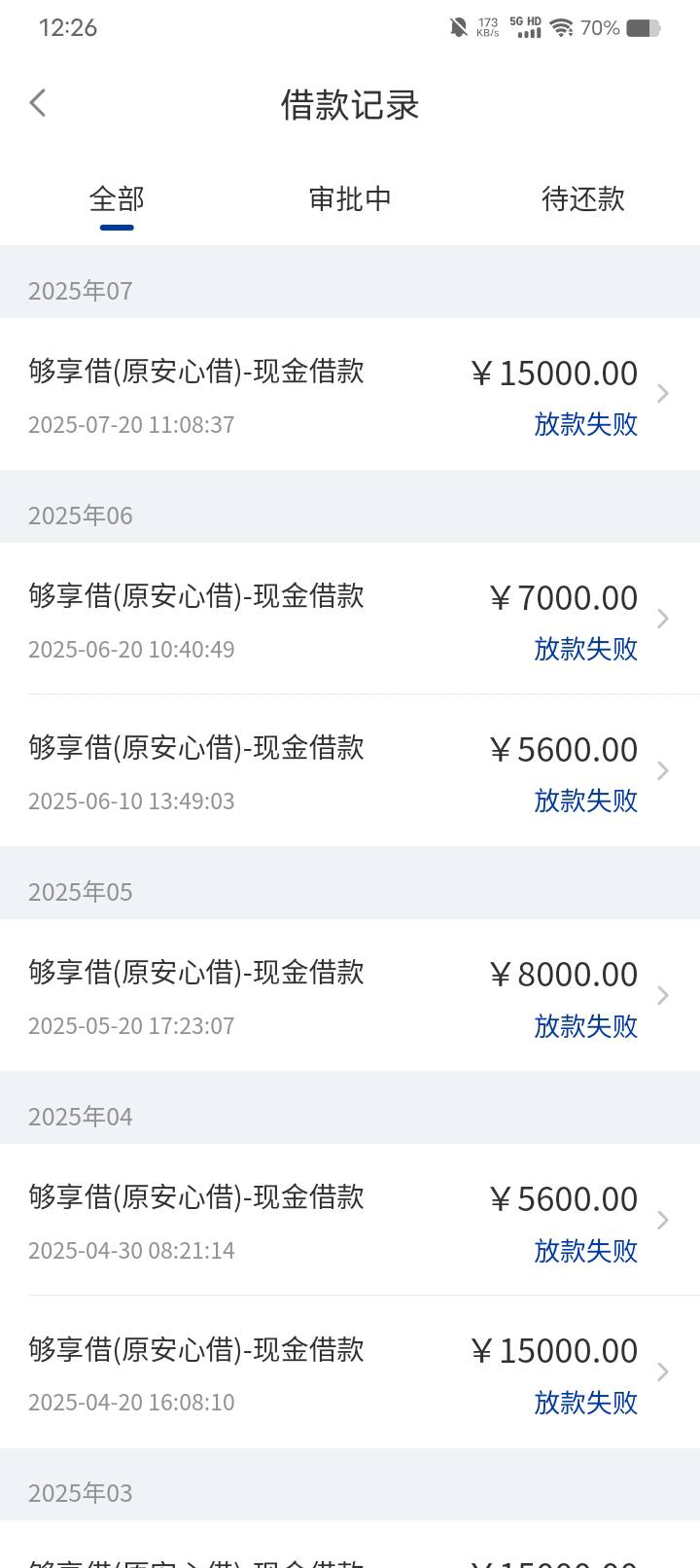Screen dimensions: 700x1568
Task: Switch to the 审批中 tab
Action: 350,199
